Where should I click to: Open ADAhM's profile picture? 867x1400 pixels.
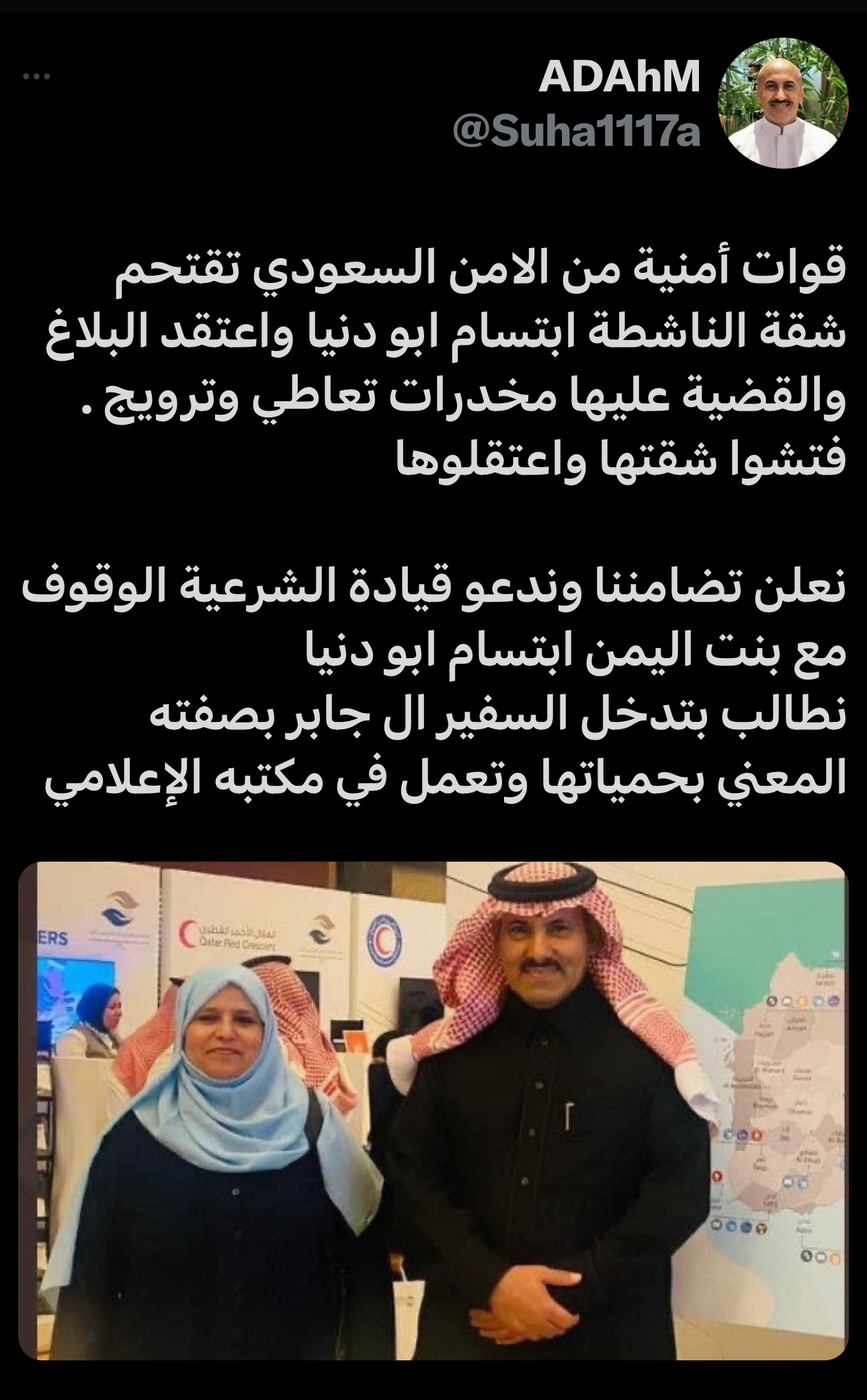coord(783,103)
